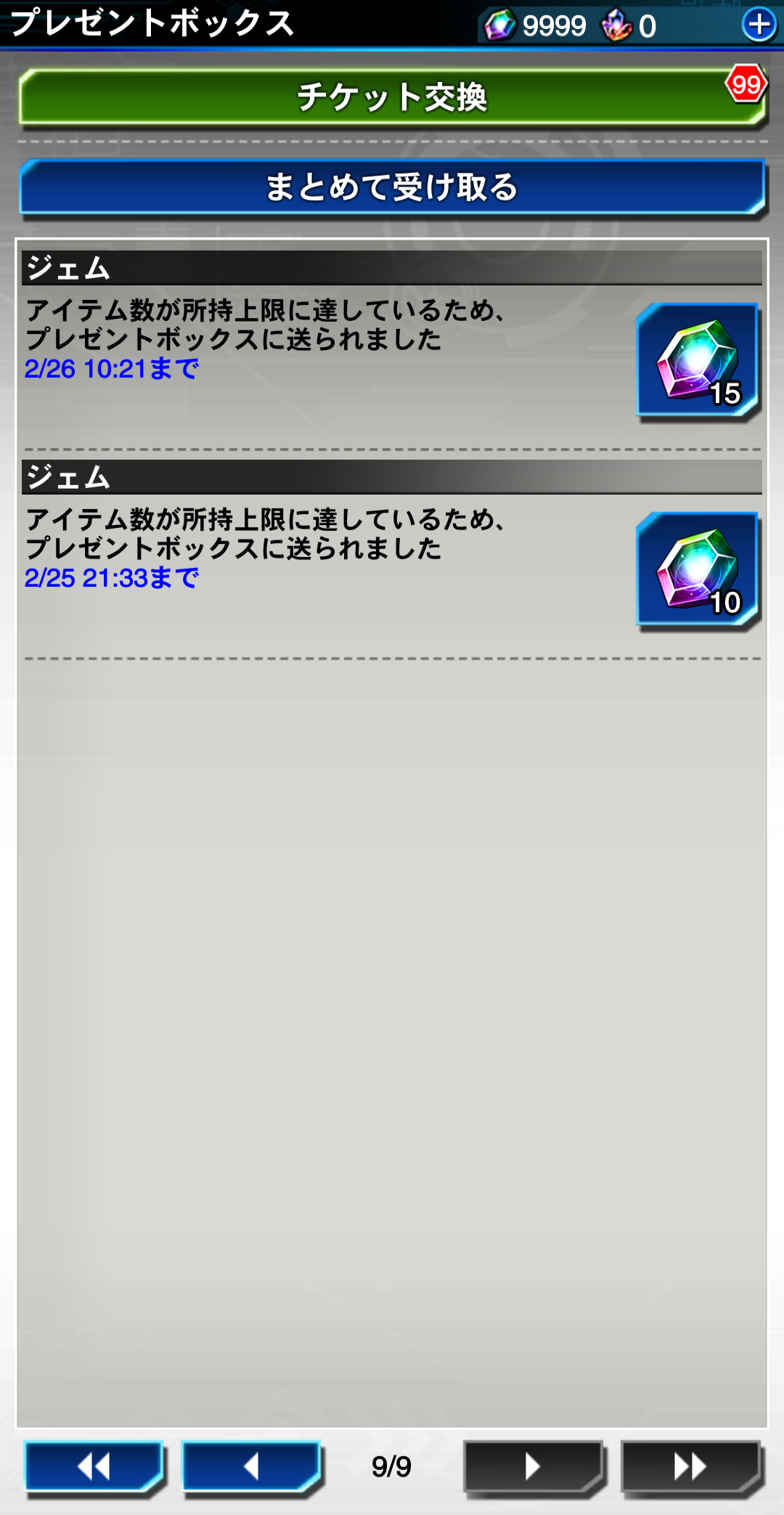Viewport: 784px width, 1515px height.
Task: Claim the 15 gem present
Action: pyautogui.click(x=698, y=362)
